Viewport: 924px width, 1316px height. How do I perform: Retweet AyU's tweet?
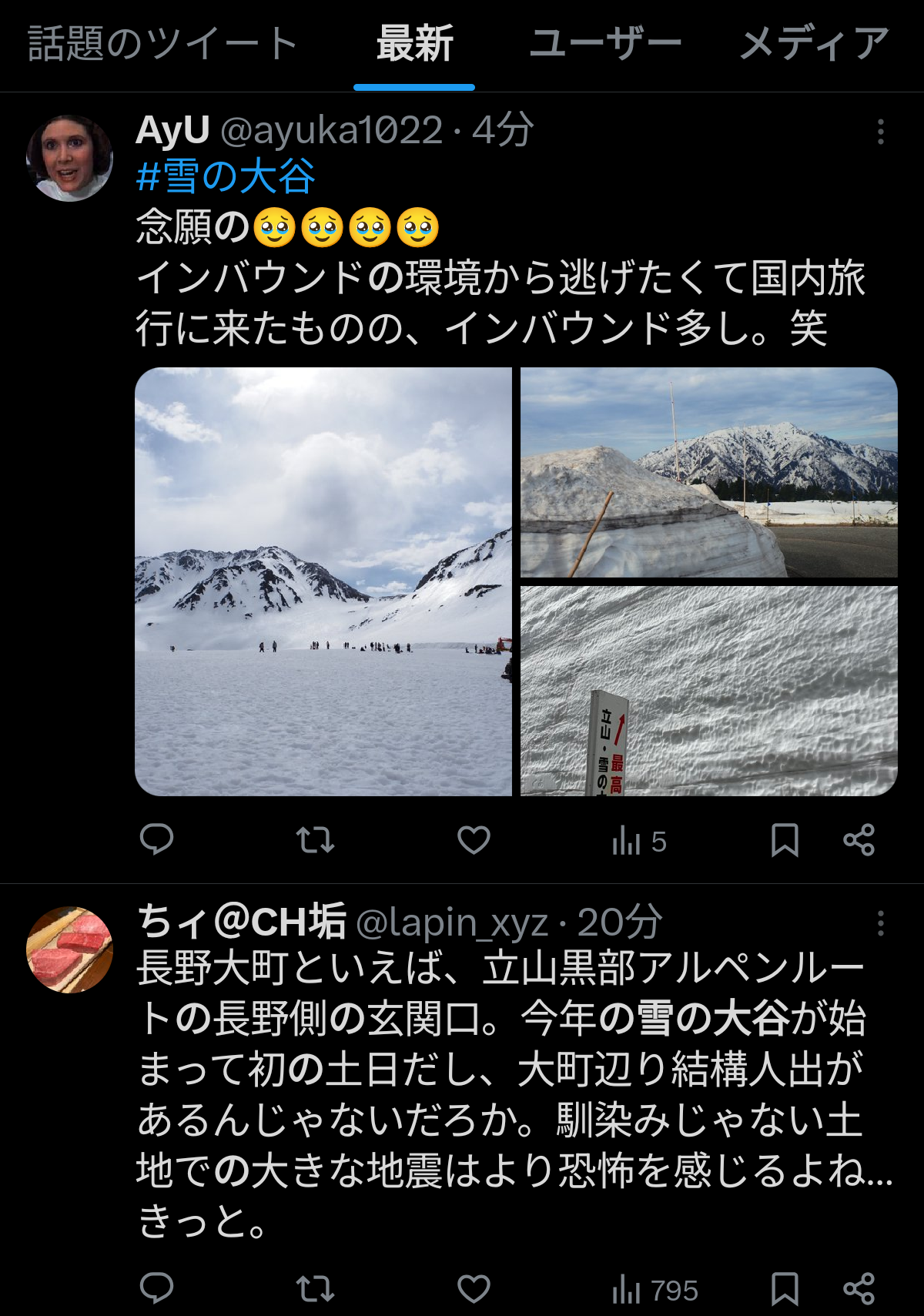(x=315, y=839)
